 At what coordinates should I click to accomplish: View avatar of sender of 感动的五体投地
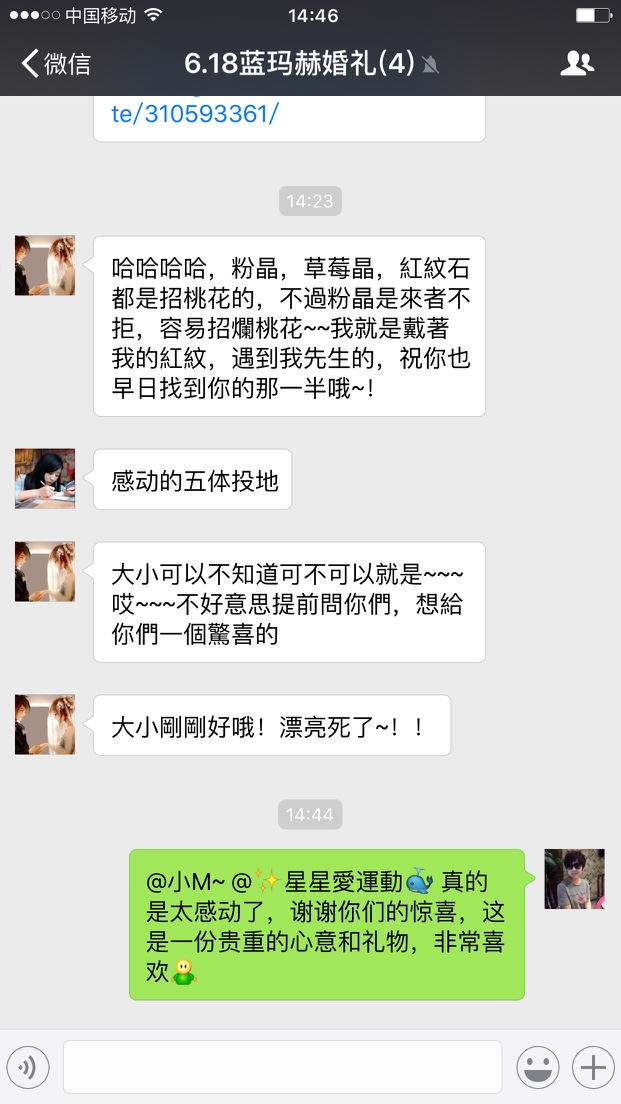[45, 479]
